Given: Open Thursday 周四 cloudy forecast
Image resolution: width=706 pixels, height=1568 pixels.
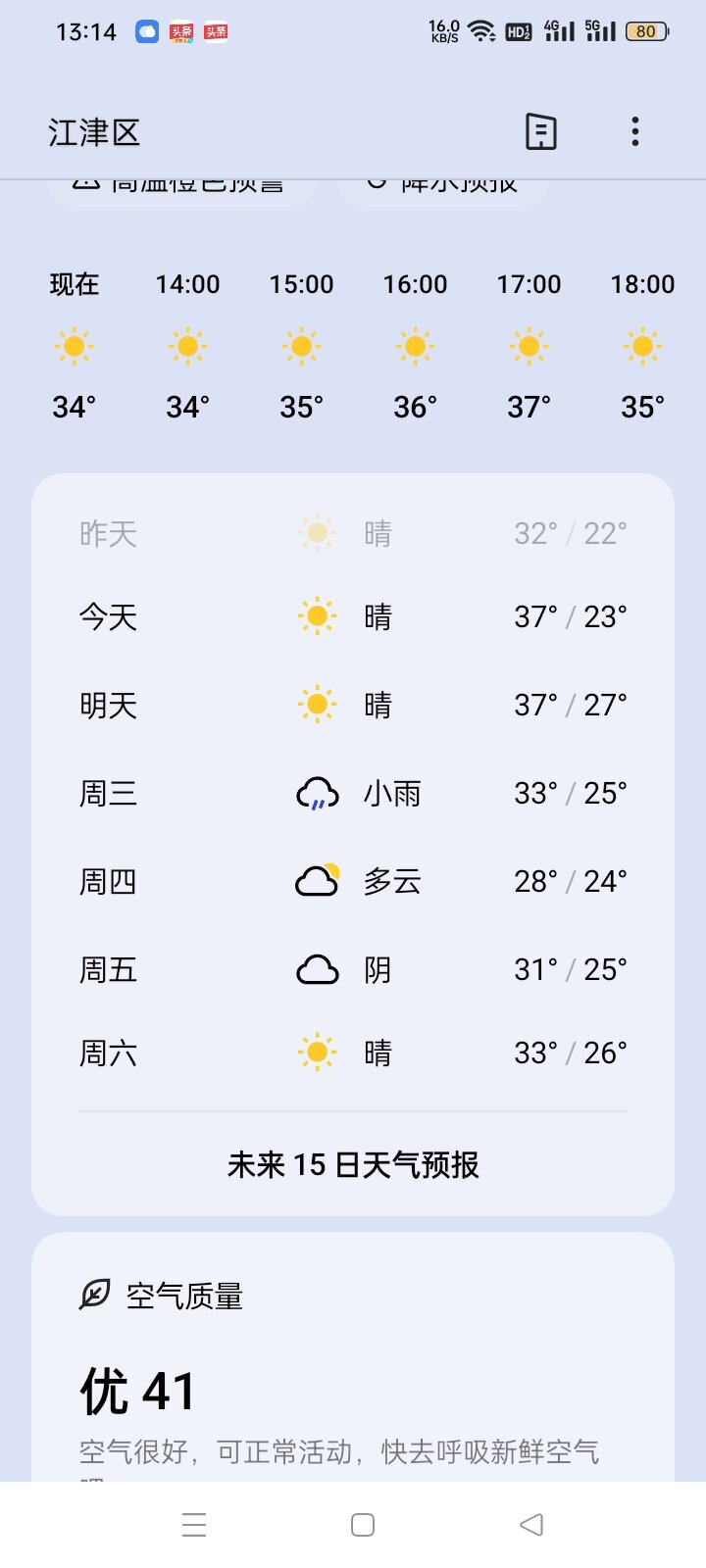Looking at the screenshot, I should [353, 881].
